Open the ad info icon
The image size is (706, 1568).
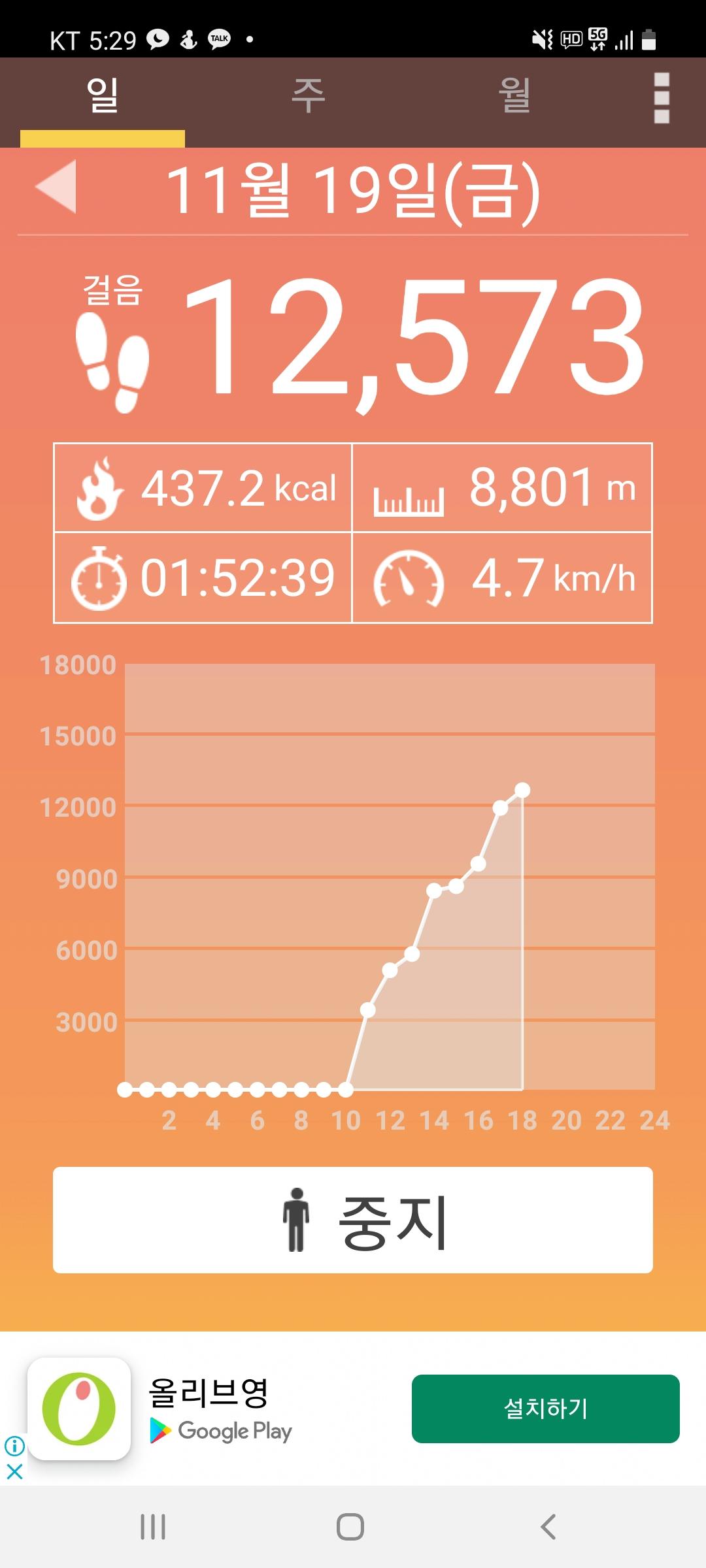click(14, 1446)
